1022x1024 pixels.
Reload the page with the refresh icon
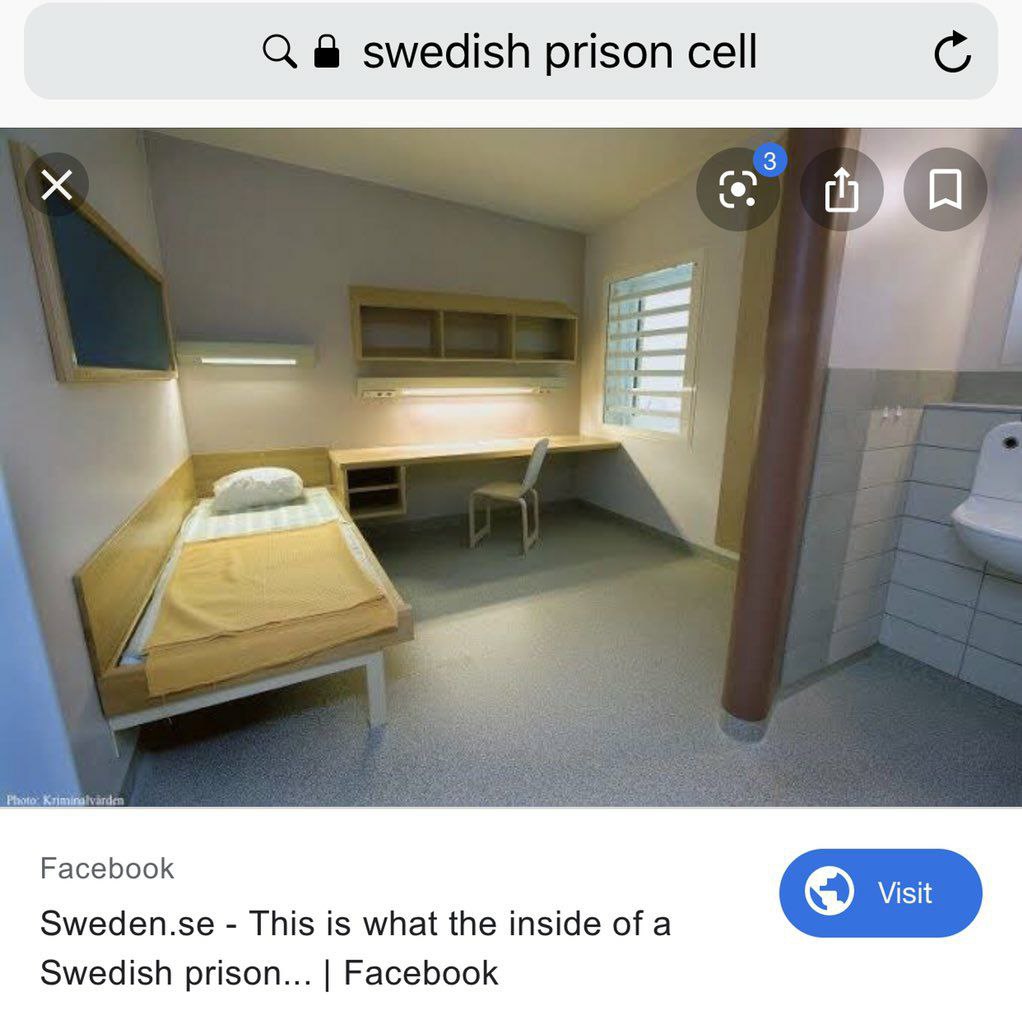coord(952,52)
